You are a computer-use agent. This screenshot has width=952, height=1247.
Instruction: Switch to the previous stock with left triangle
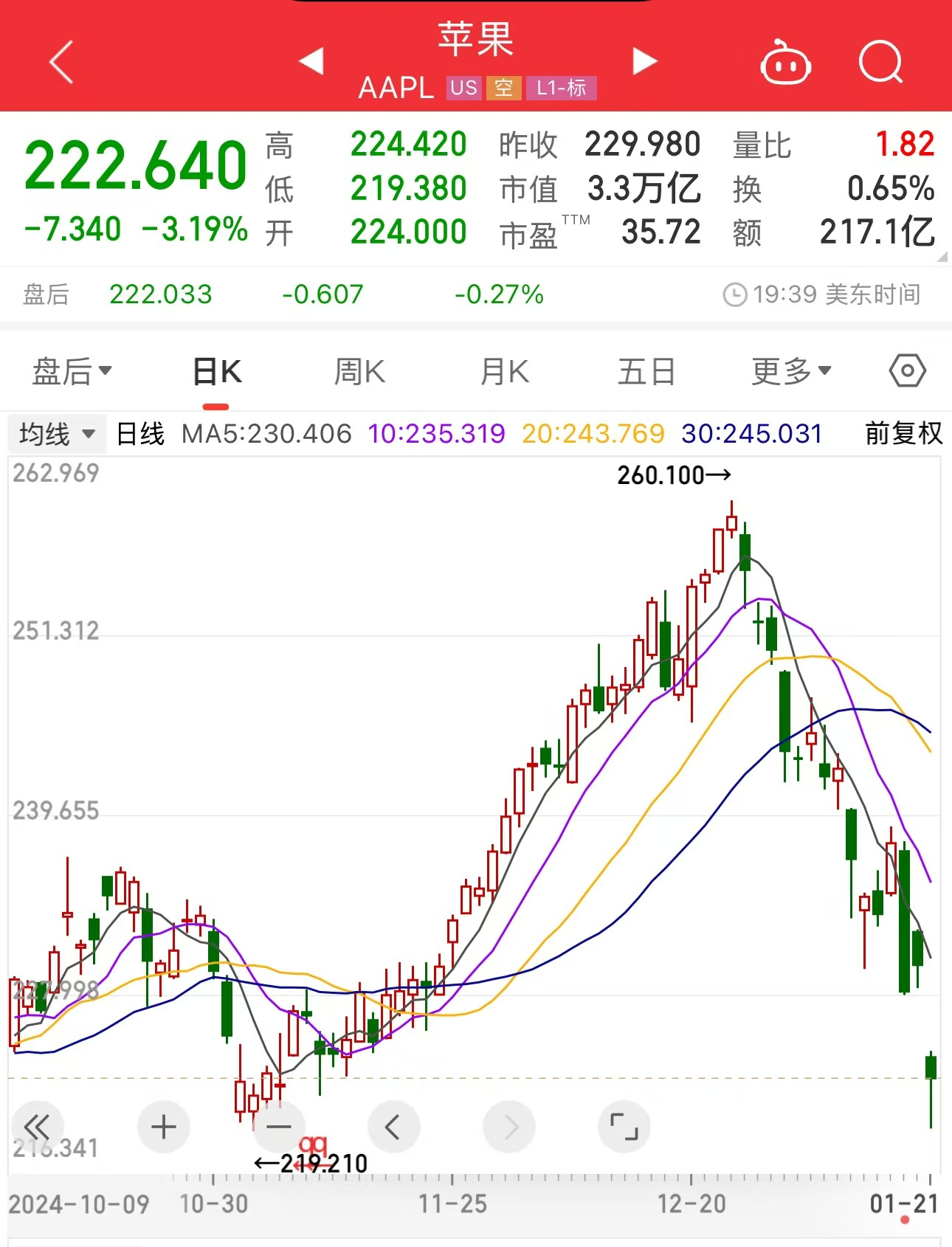coord(311,61)
